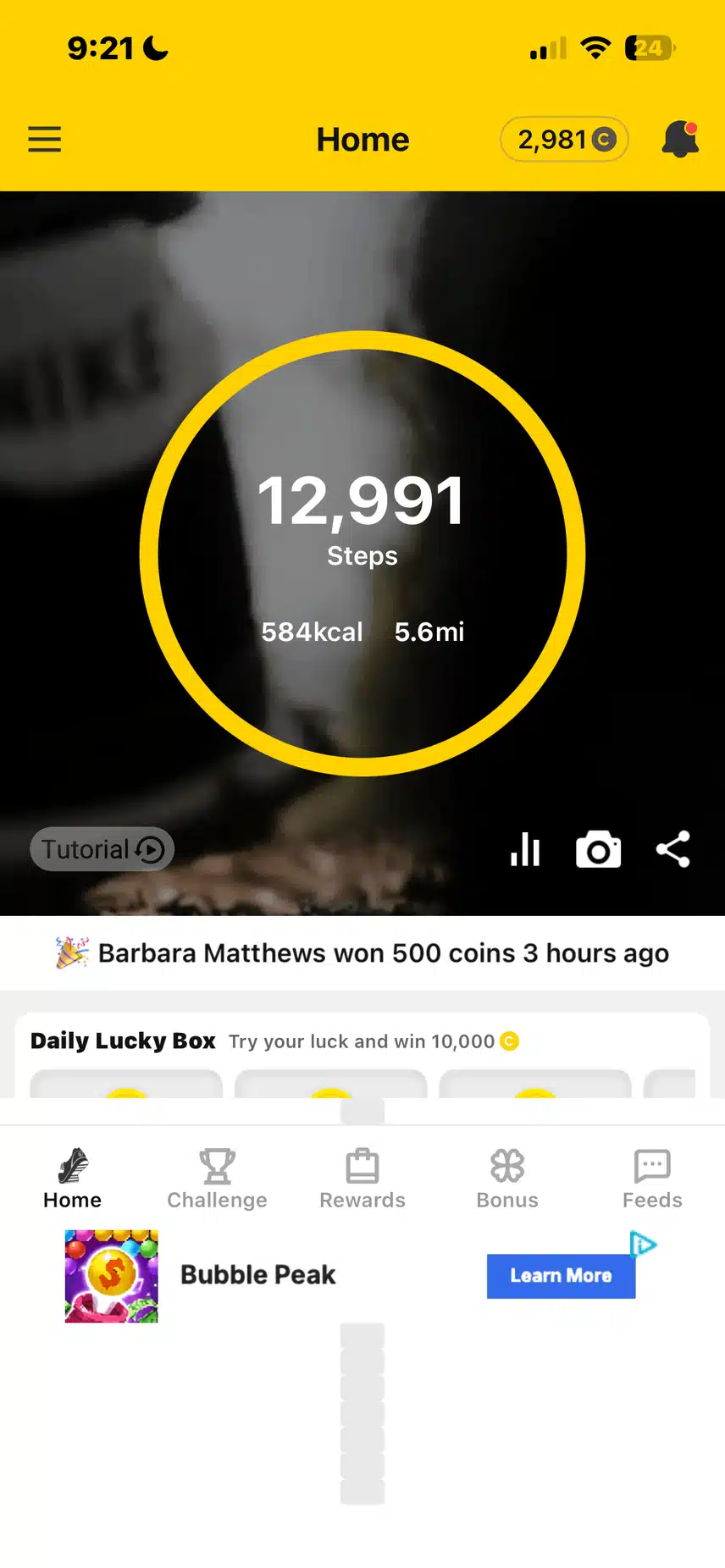Open the notifications bell
Viewport: 725px width, 1568px height.
pyautogui.click(x=679, y=140)
